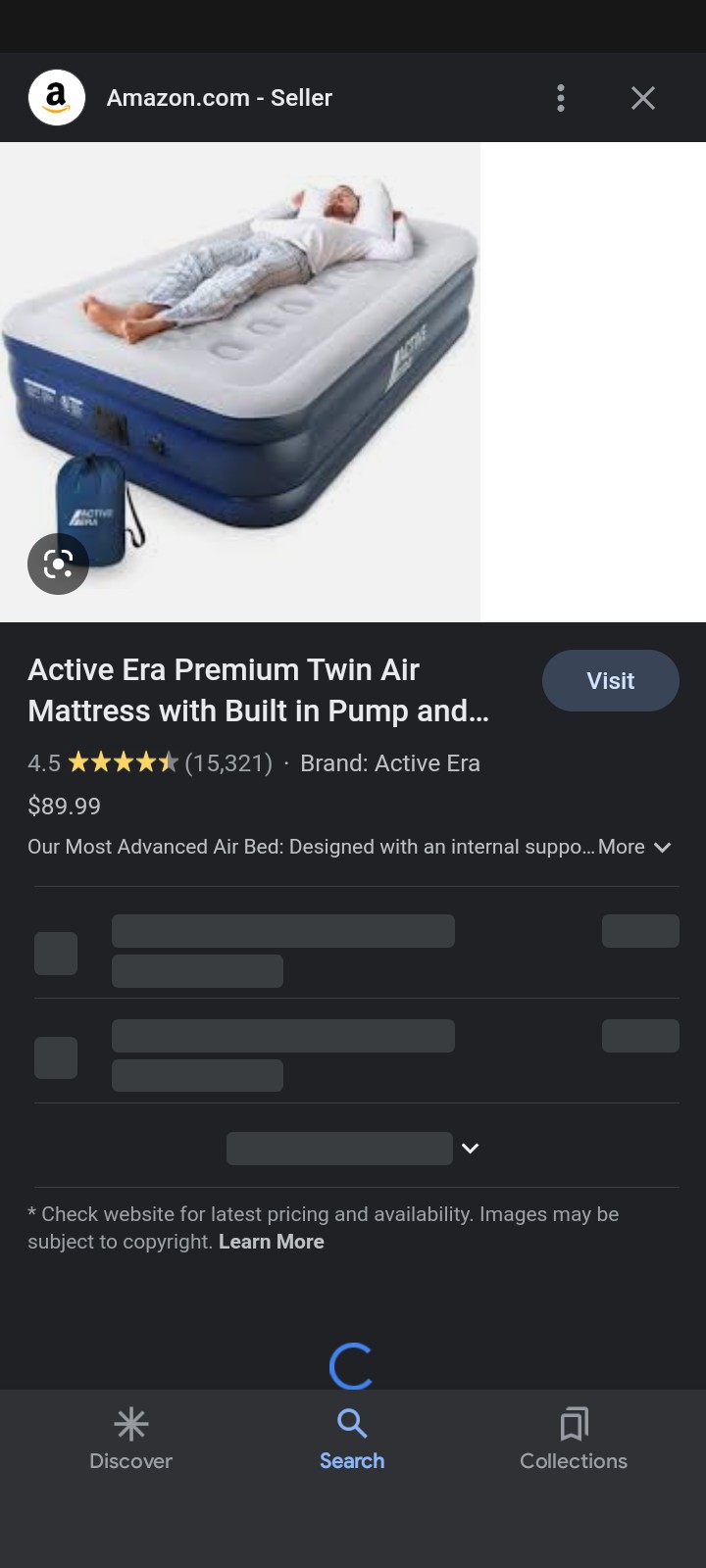The width and height of the screenshot is (706, 1568).
Task: Open the three-dot overflow menu
Action: coord(561,98)
